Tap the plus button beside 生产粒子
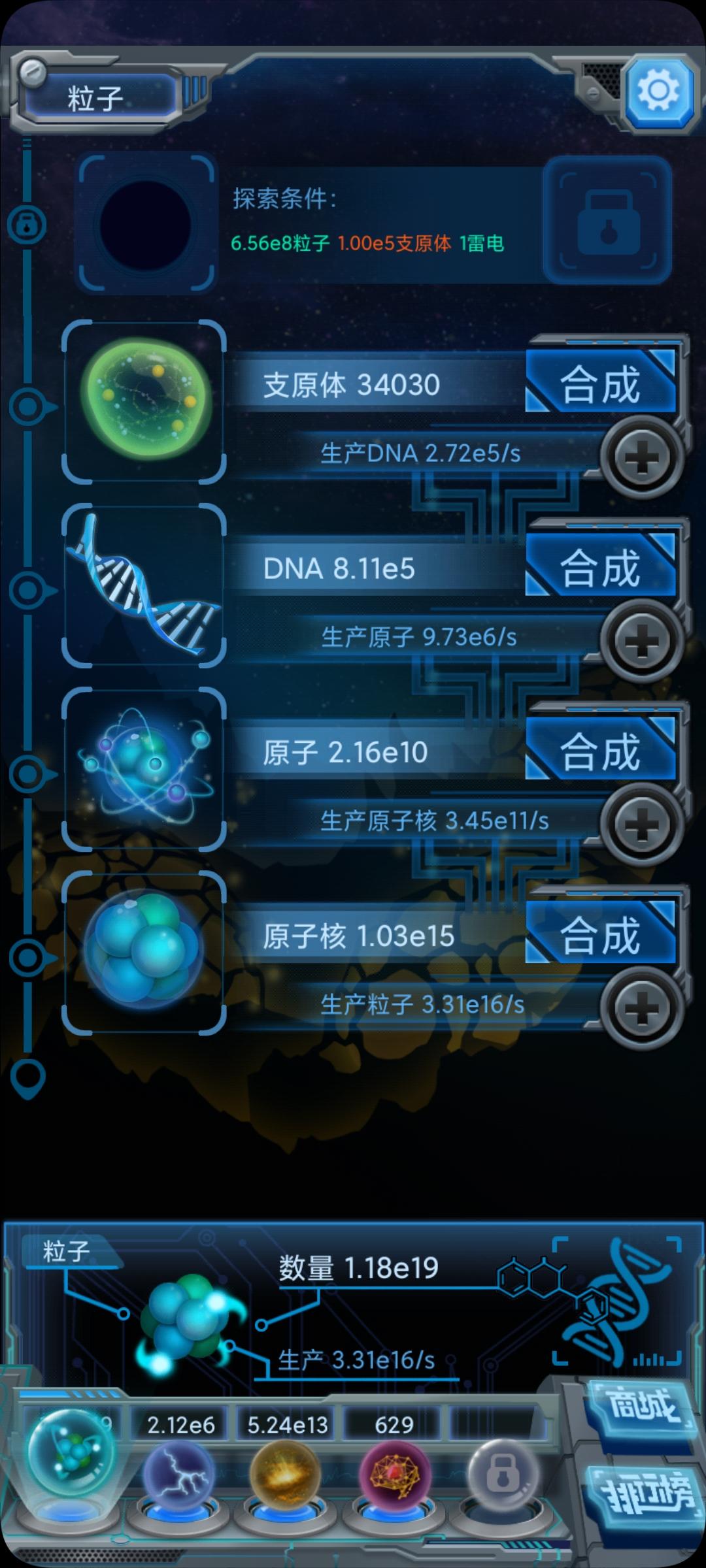 click(x=642, y=1007)
